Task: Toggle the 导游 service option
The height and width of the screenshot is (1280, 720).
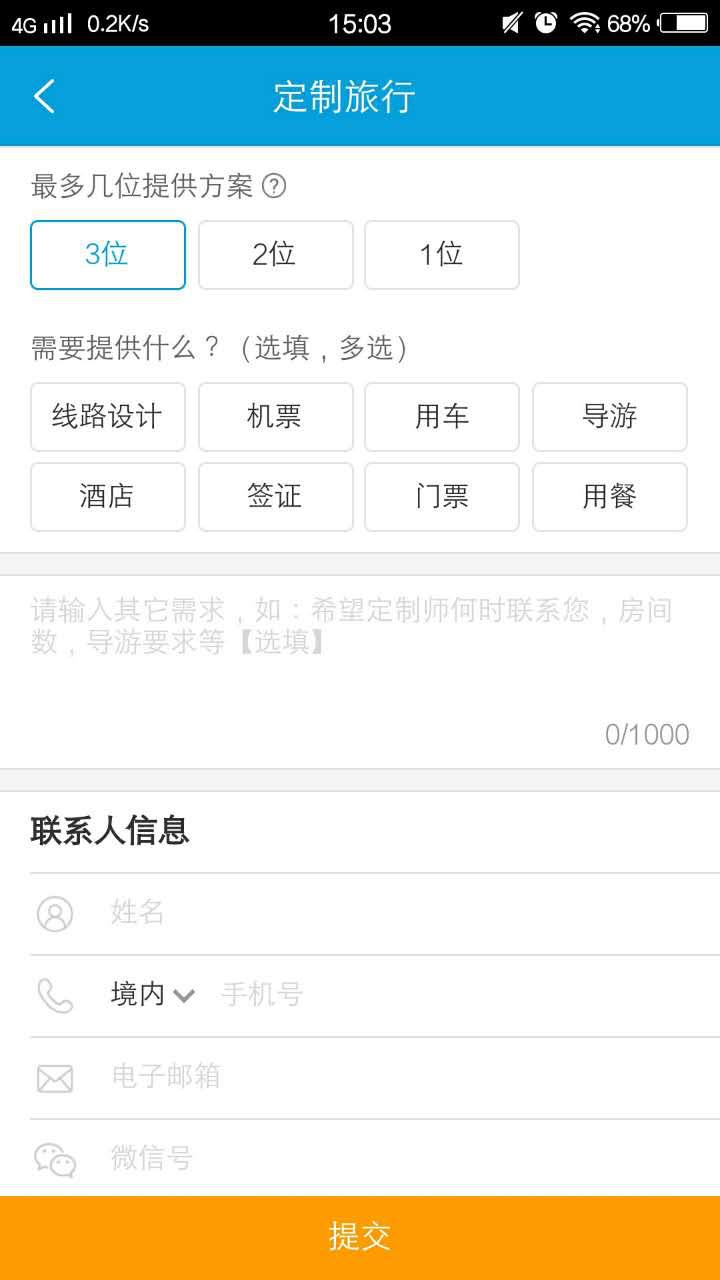Action: click(x=610, y=417)
